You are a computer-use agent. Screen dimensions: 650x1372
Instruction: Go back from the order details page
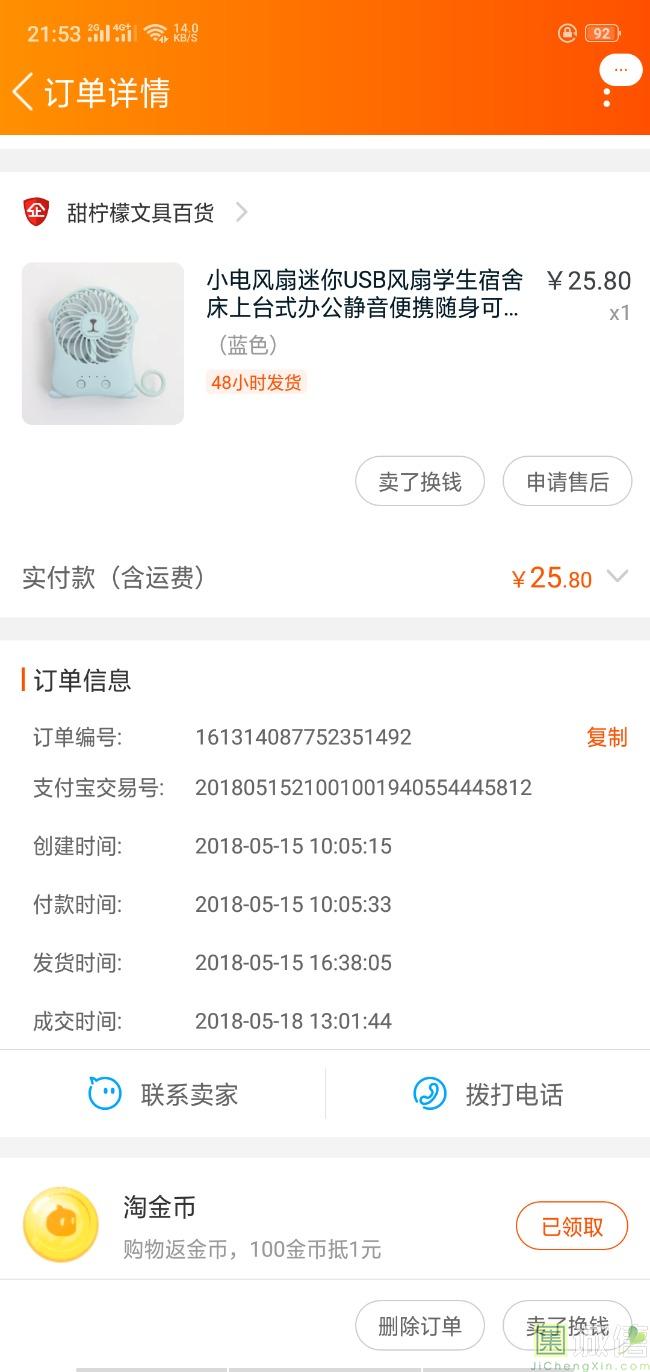click(24, 92)
